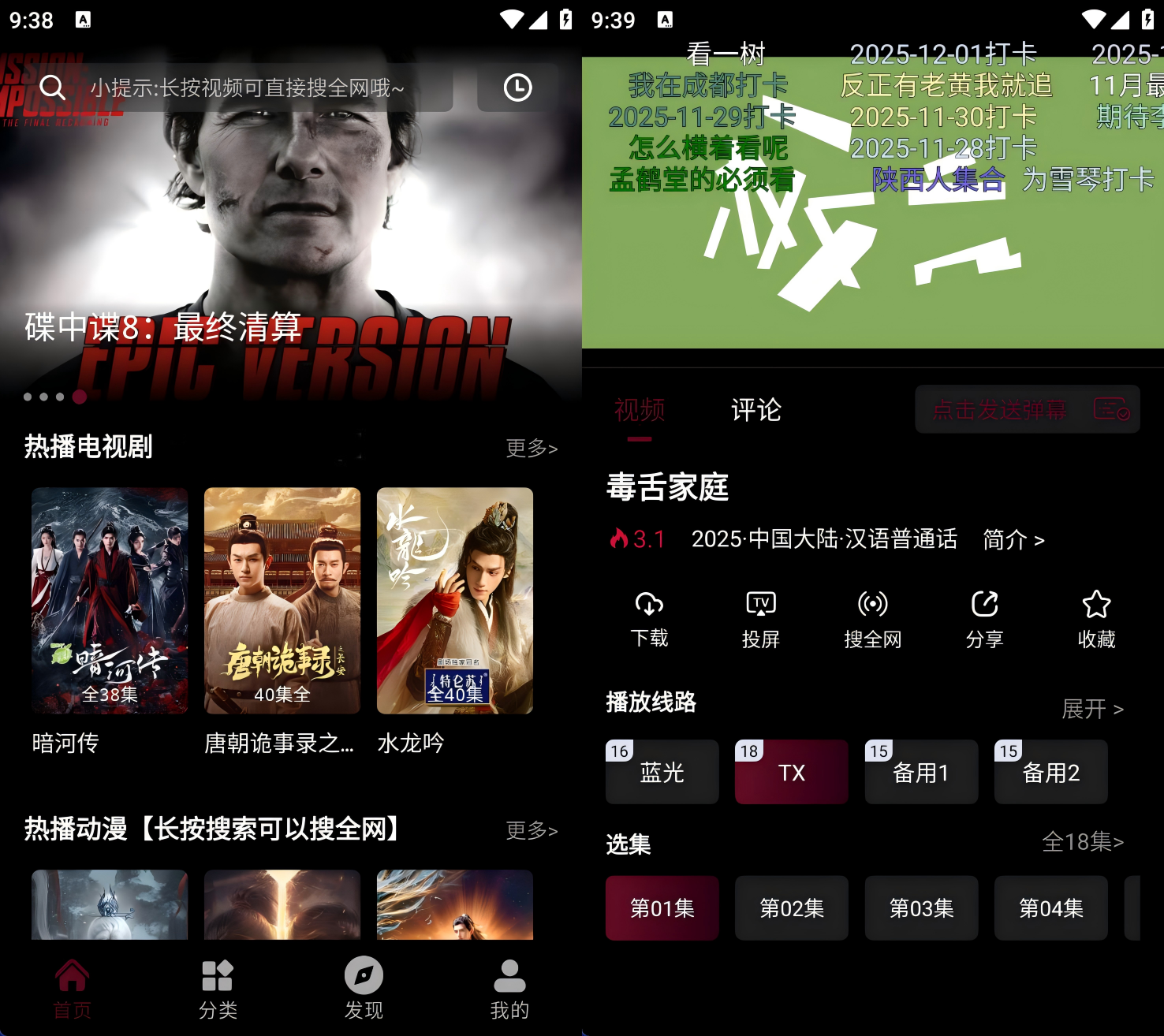
Task: Open watch history clock icon
Action: [517, 88]
